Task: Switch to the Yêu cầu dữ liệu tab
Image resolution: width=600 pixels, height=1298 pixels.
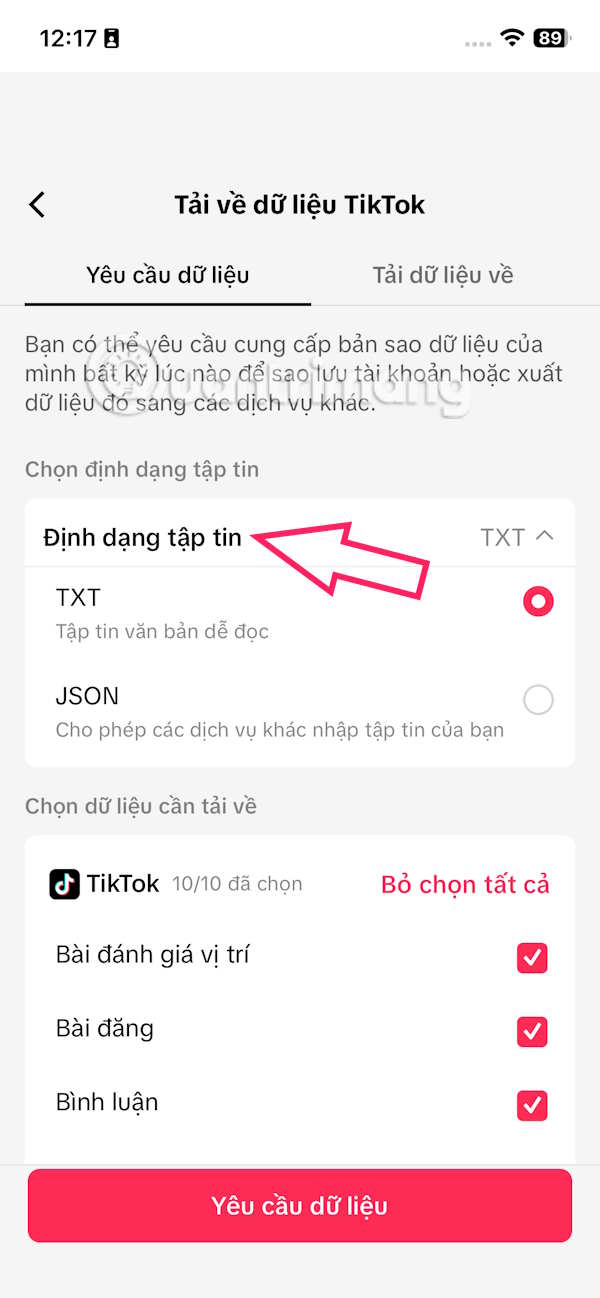Action: point(167,275)
